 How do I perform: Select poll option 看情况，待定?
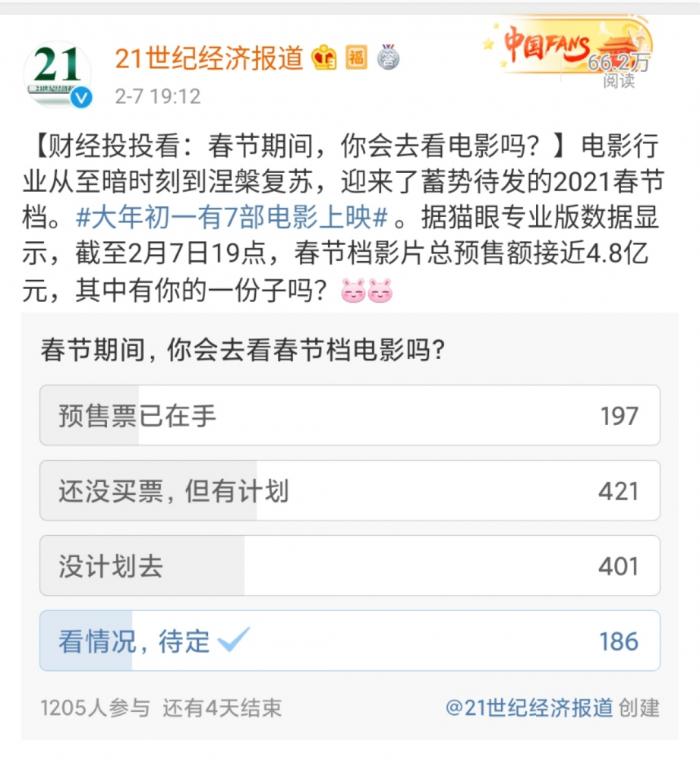[349, 641]
